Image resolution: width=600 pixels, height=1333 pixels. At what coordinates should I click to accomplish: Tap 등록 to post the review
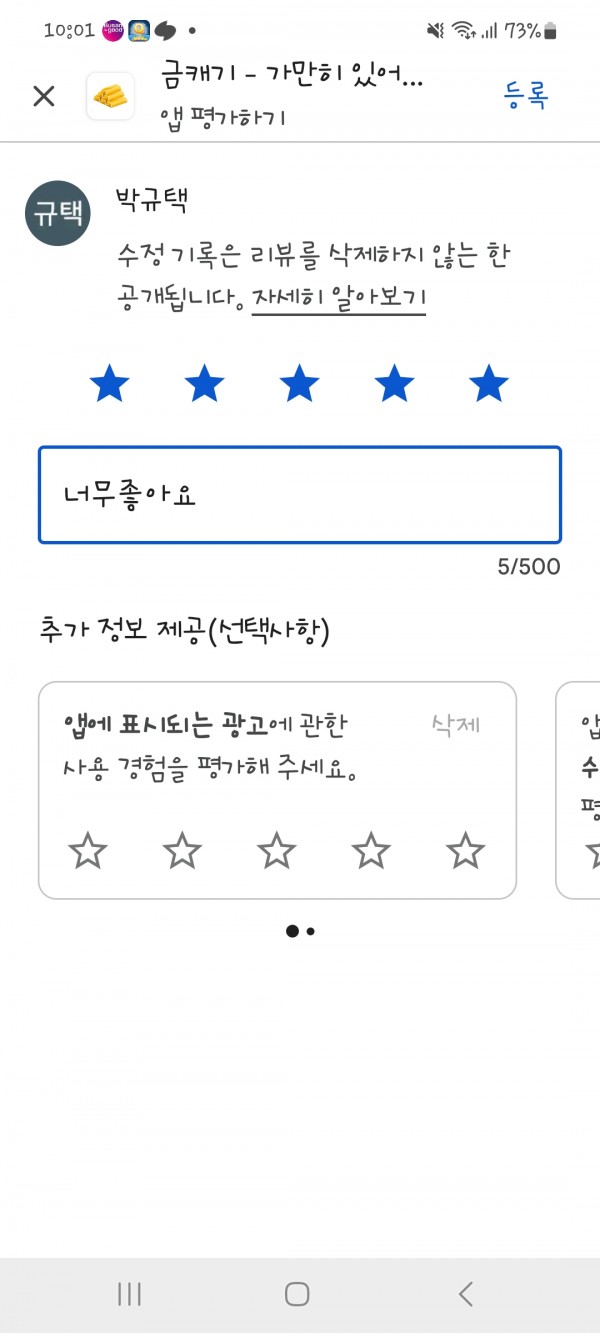(525, 96)
